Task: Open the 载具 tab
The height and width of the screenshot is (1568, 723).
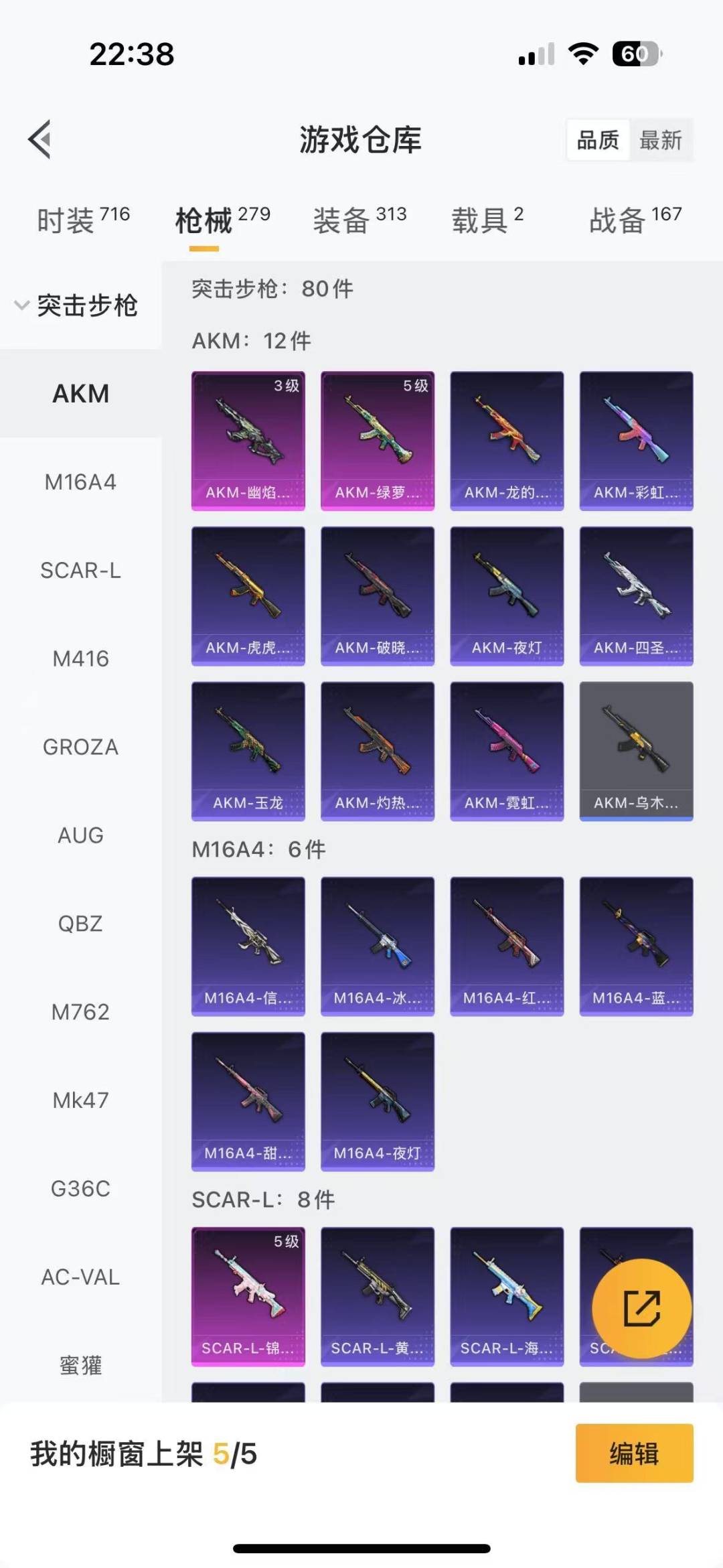Action: [x=487, y=219]
